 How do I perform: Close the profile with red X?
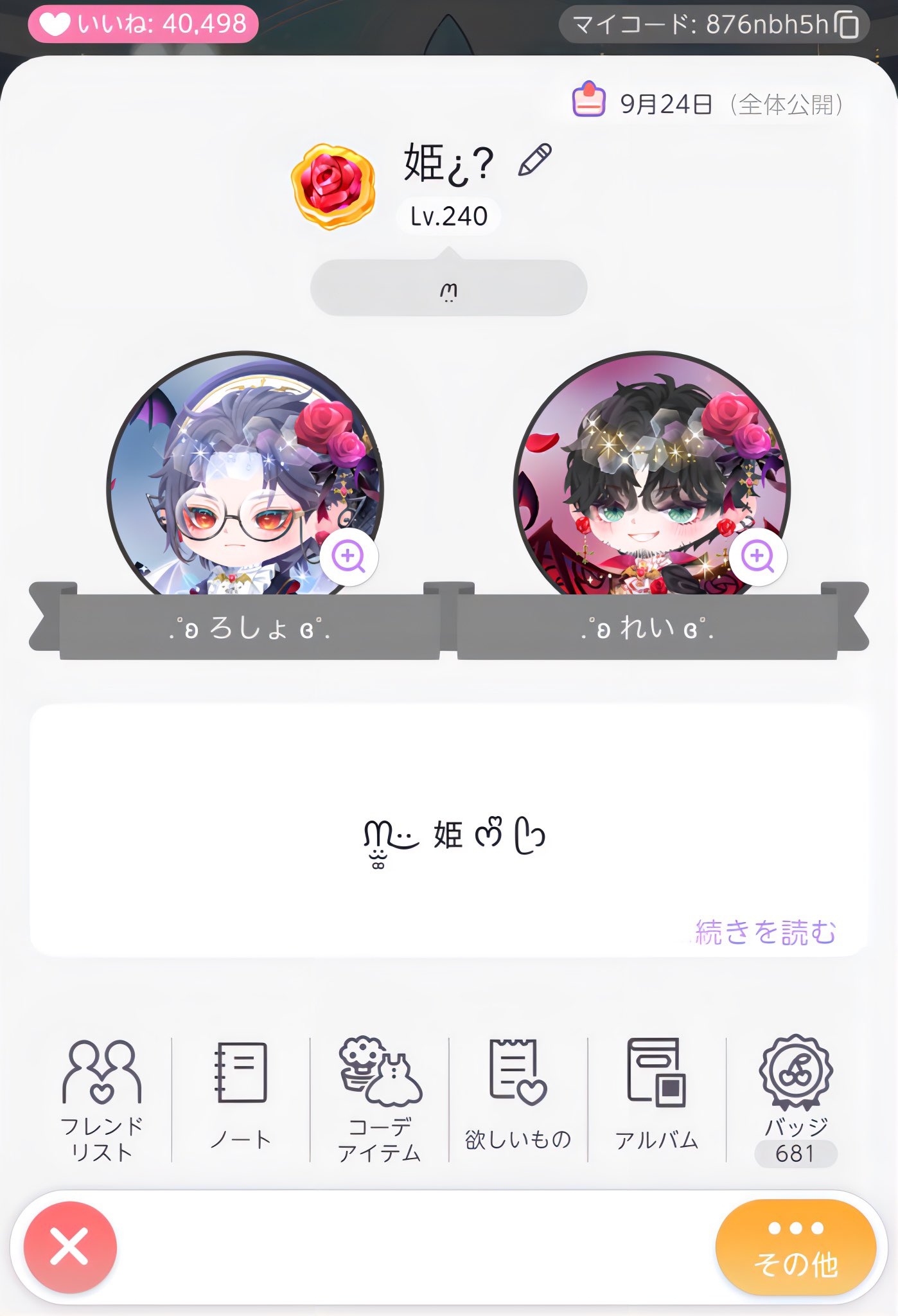click(x=70, y=1247)
